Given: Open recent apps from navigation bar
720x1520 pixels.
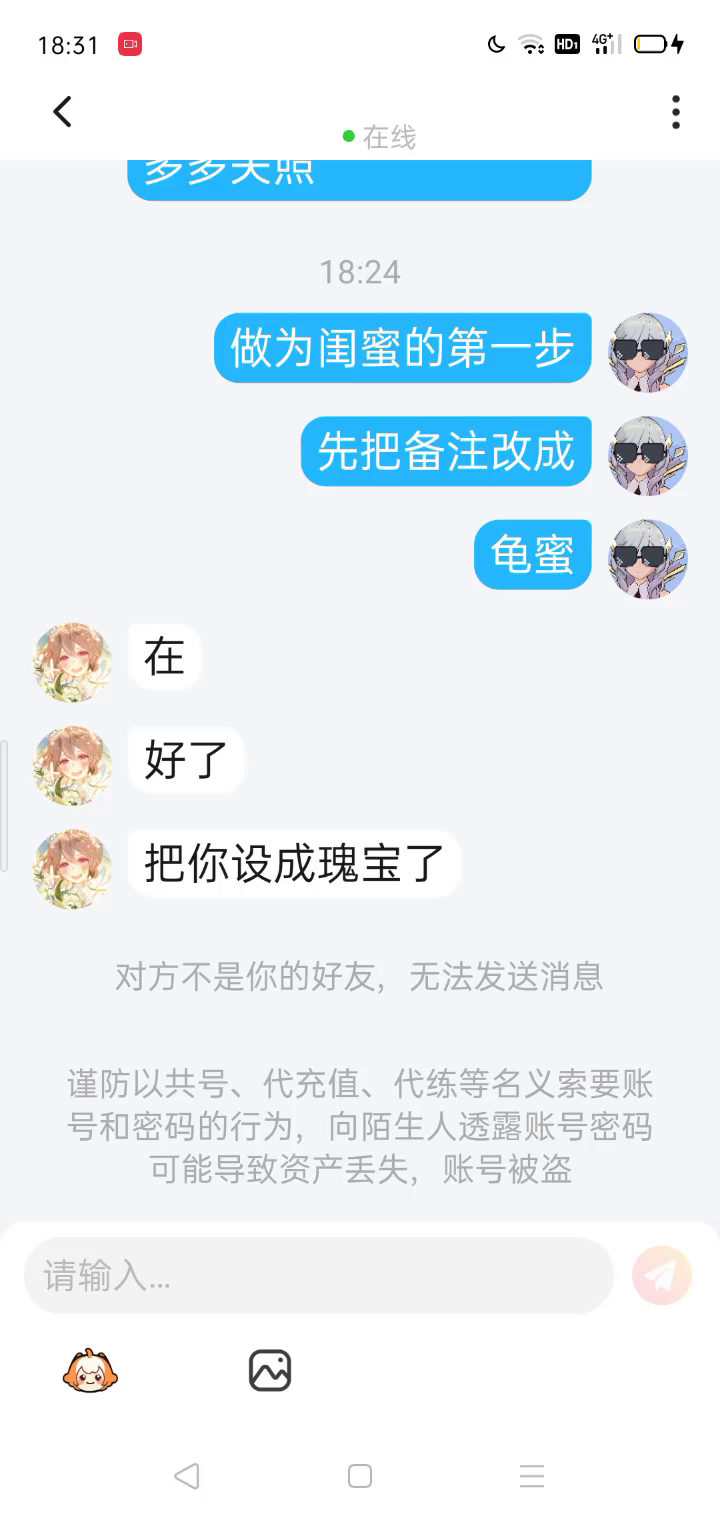Looking at the screenshot, I should pyautogui.click(x=532, y=1476).
